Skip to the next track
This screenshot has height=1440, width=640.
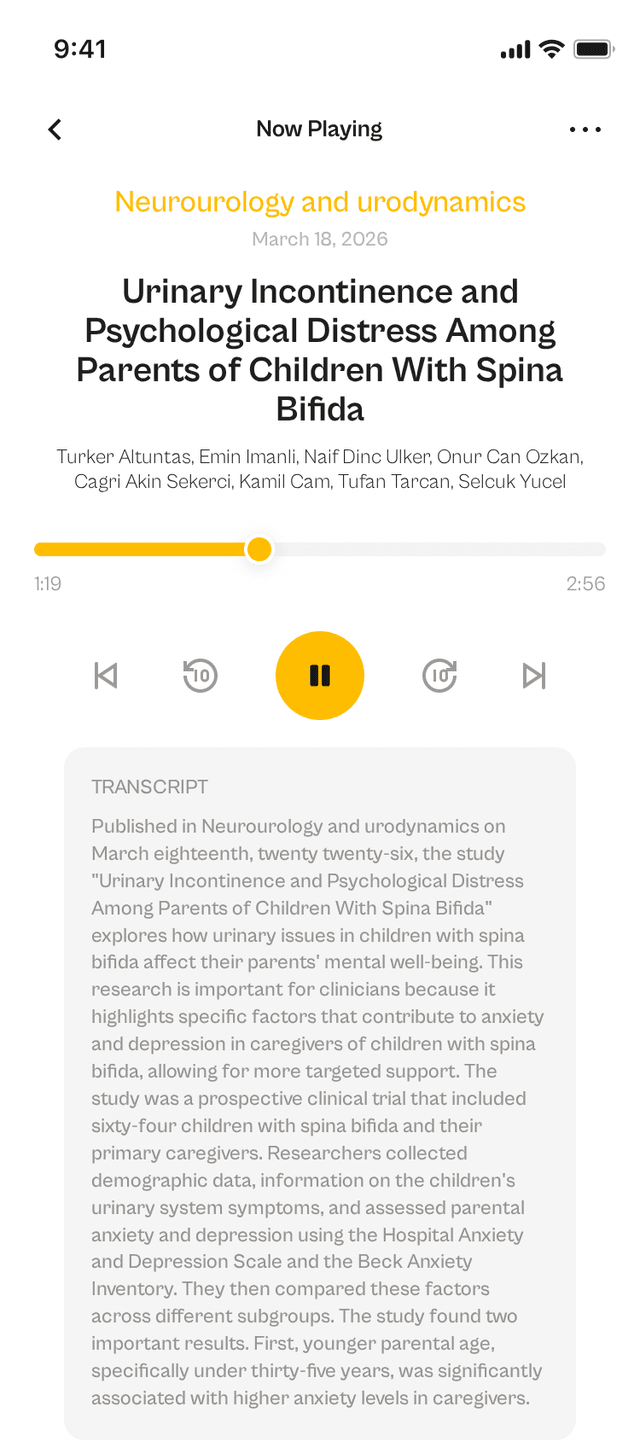(x=535, y=676)
